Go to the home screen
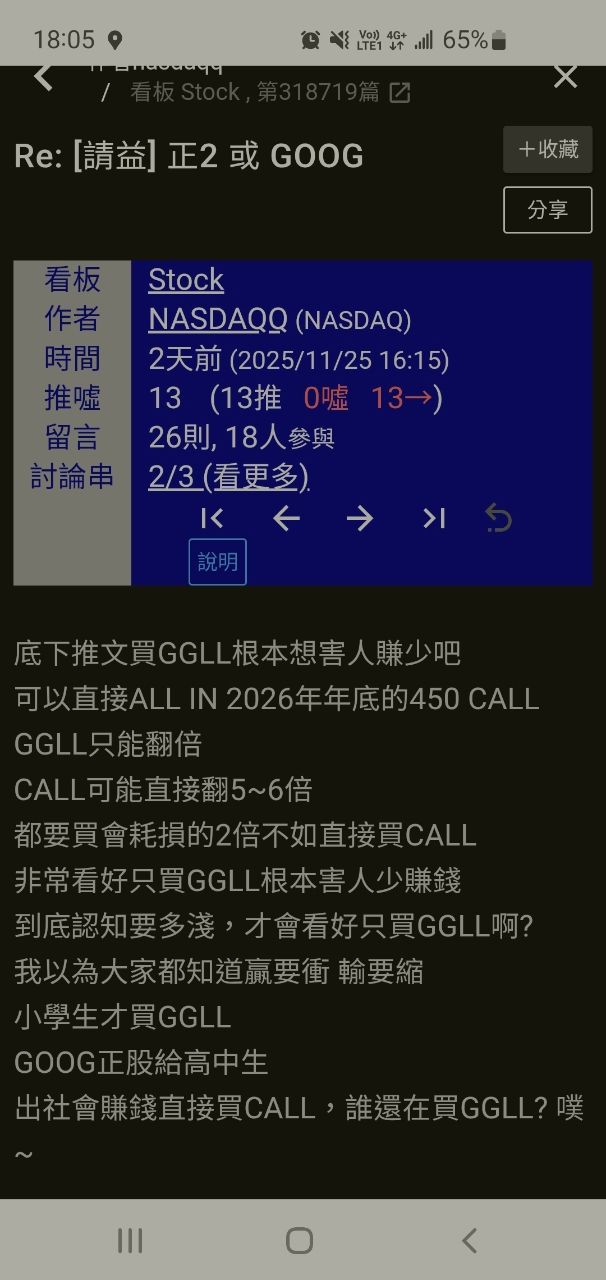 (x=300, y=1241)
